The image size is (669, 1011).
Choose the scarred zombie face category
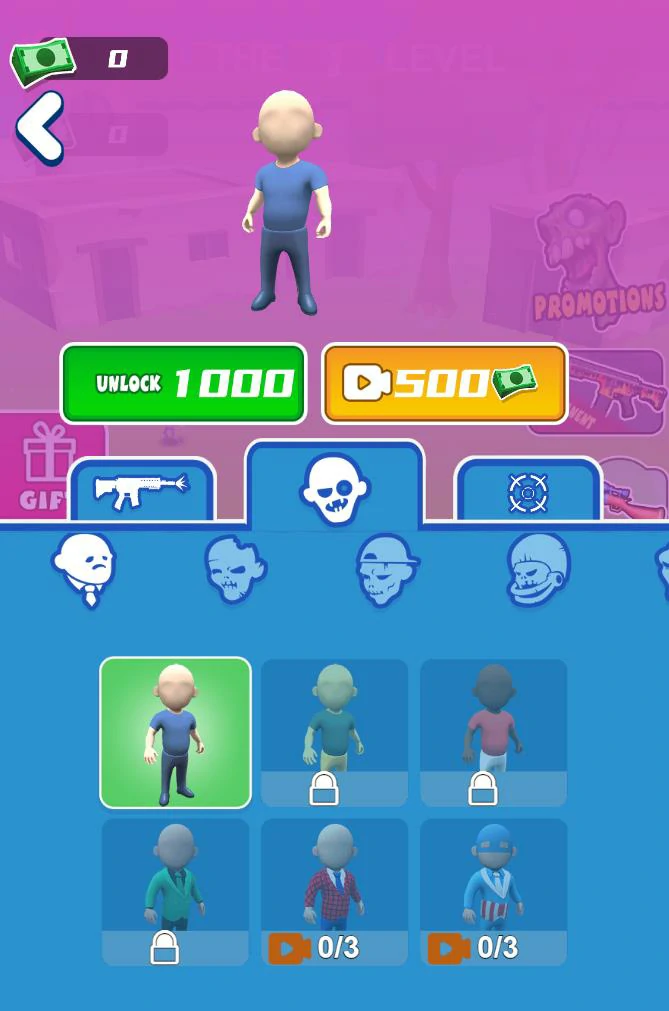234,568
